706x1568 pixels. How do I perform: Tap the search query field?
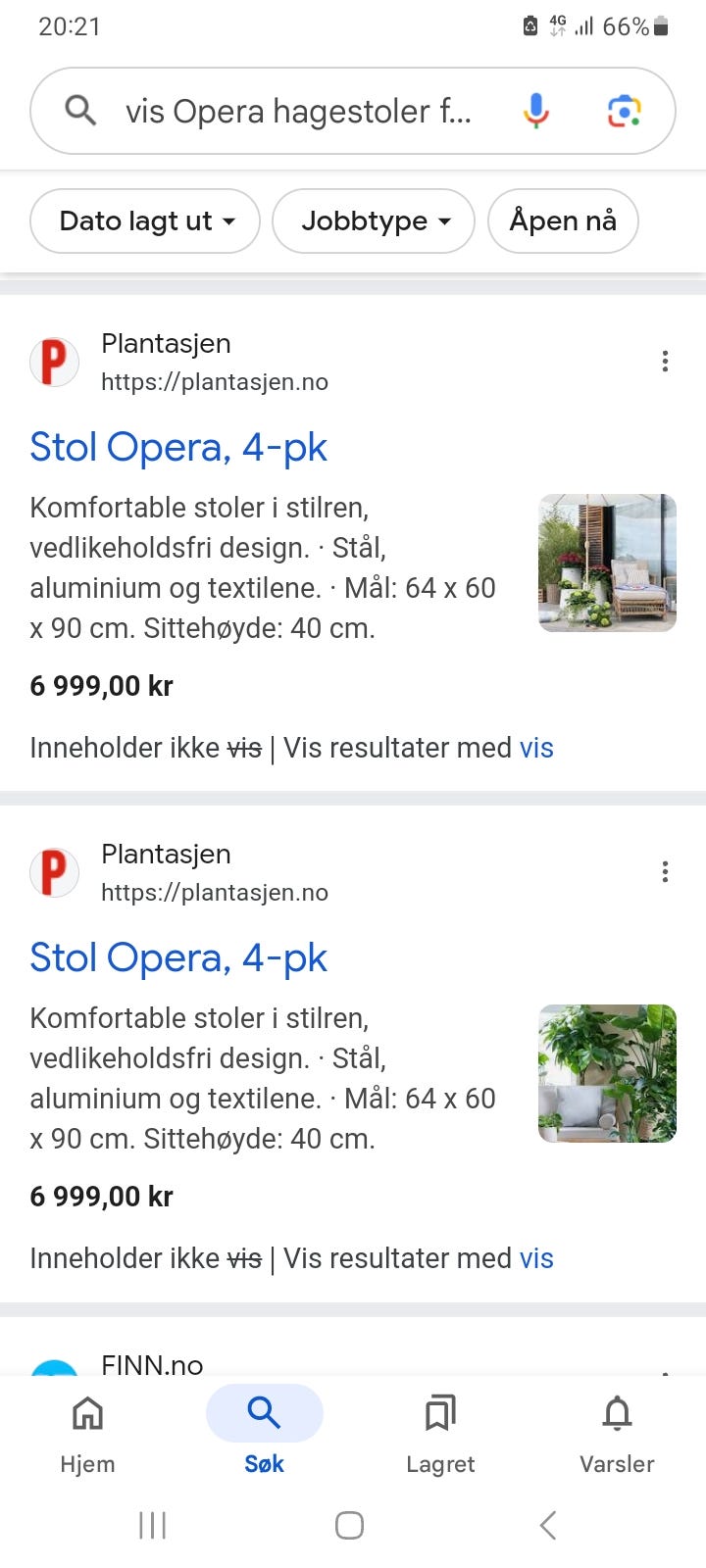click(x=294, y=111)
